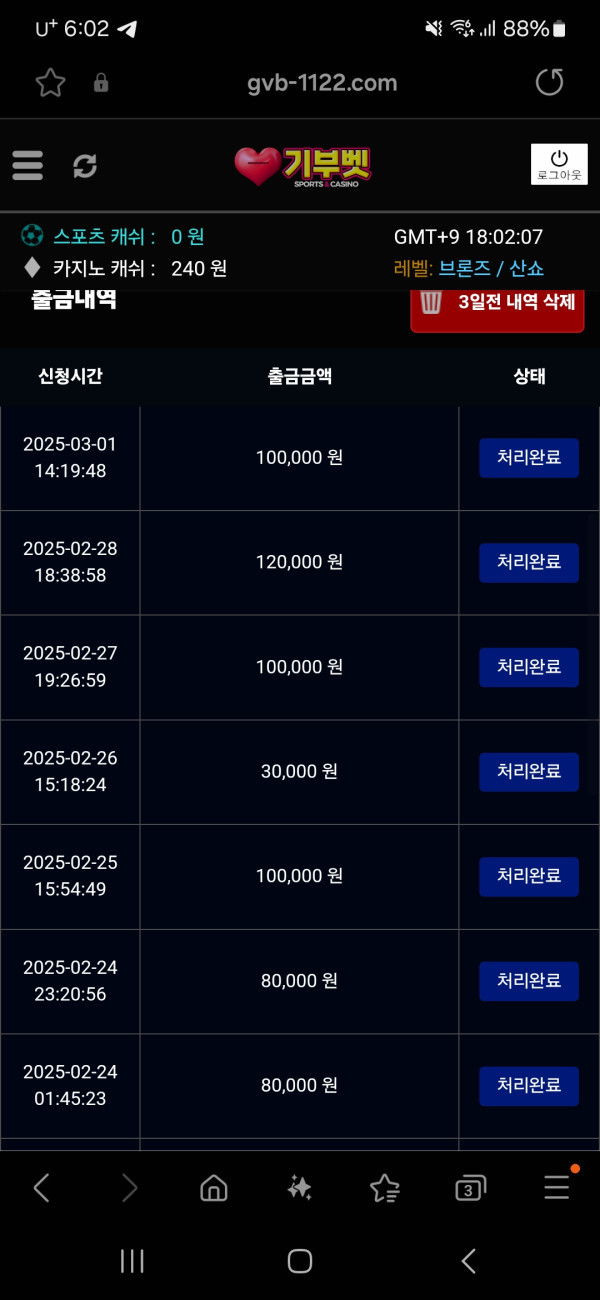The image size is (600, 1300).
Task: Tap 처리완료 for the 120,000 원 withdrawal
Action: coord(529,563)
